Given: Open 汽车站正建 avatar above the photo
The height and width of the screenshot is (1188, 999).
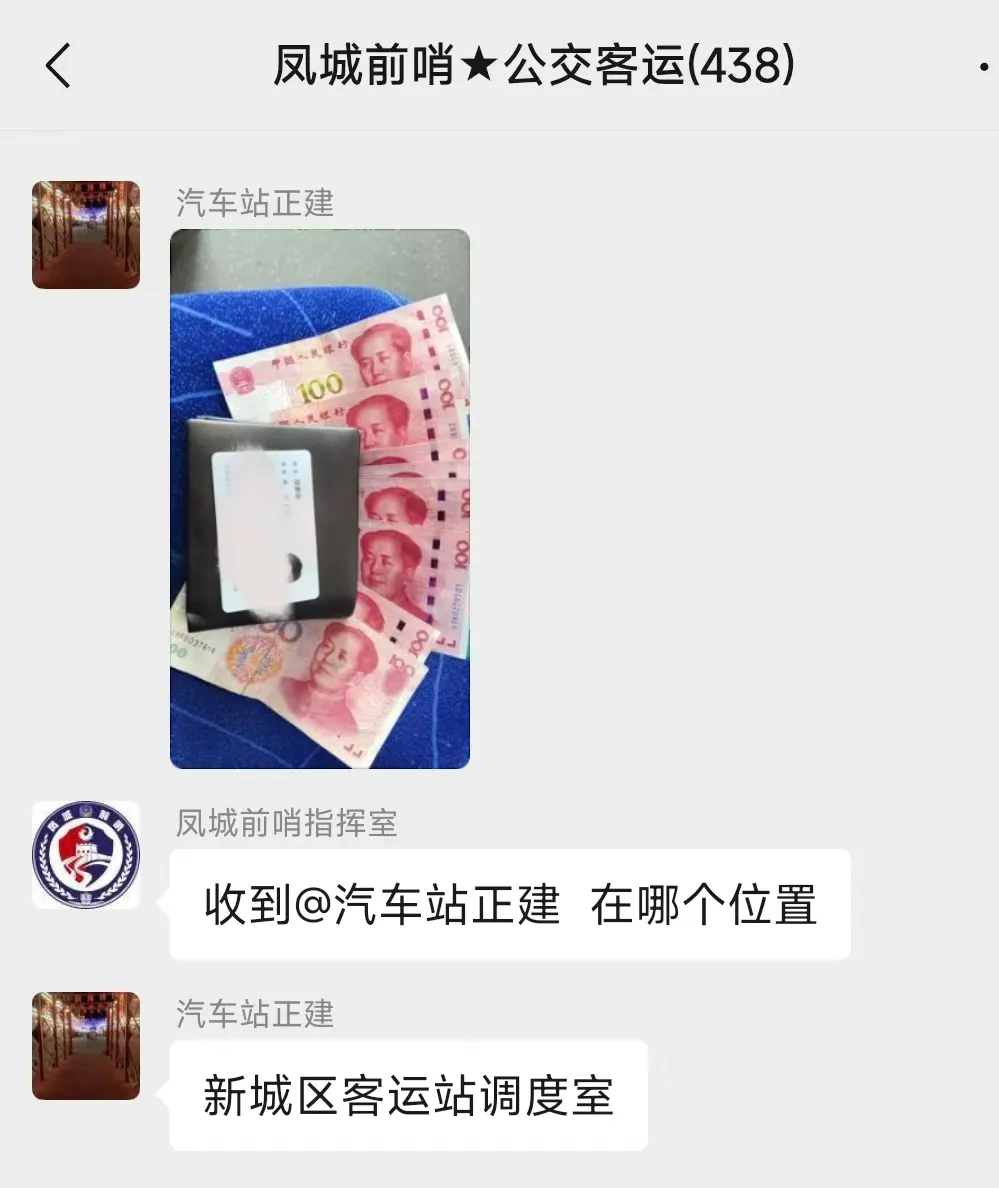Looking at the screenshot, I should pyautogui.click(x=86, y=235).
